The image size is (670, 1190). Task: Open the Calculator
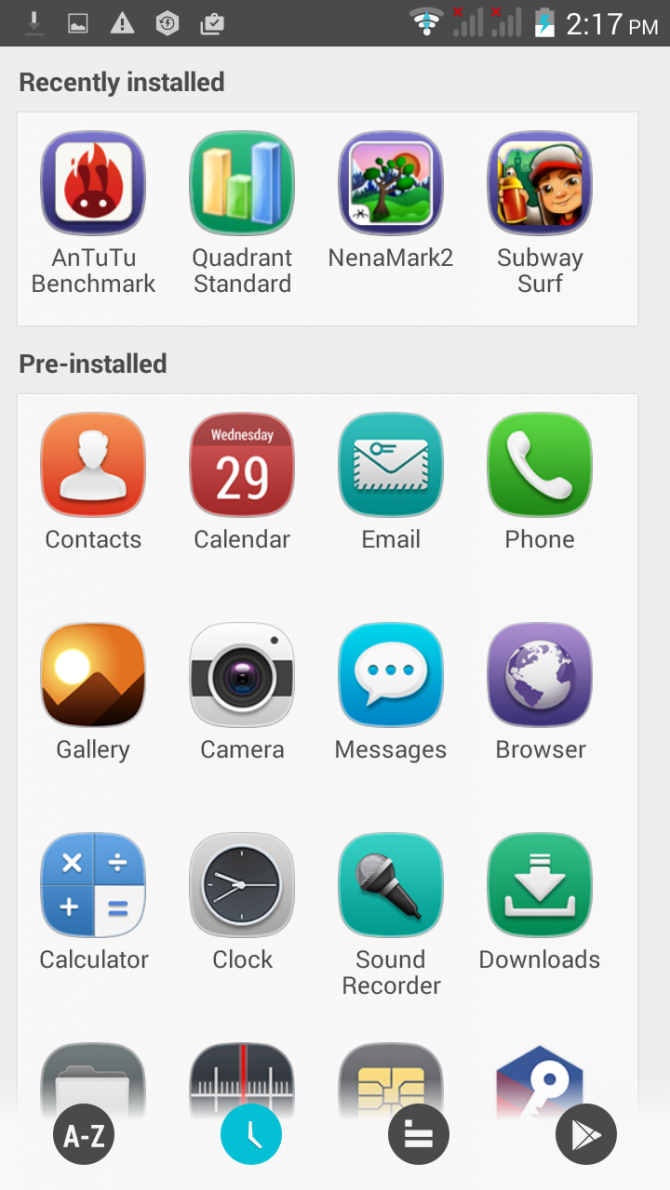[93, 885]
